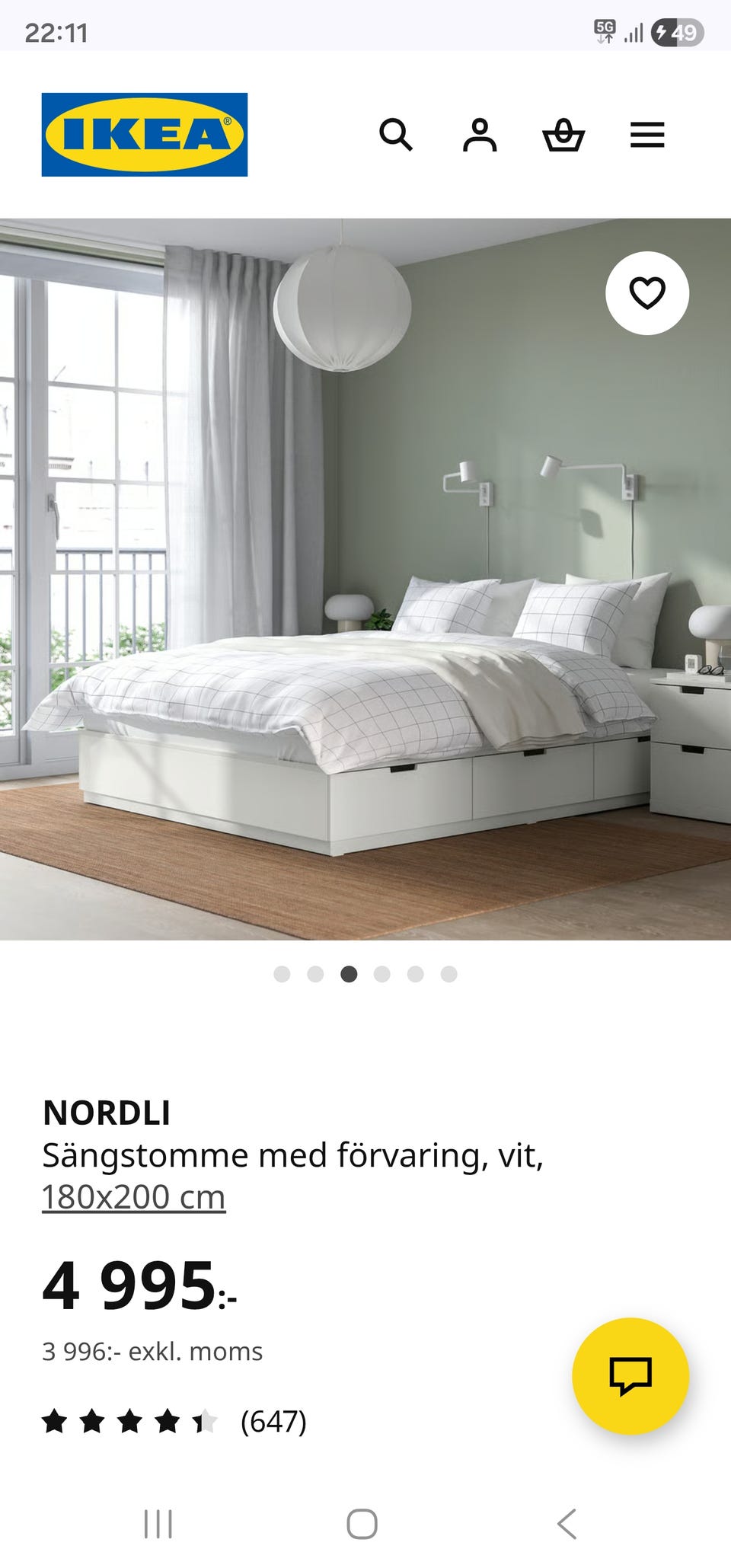The image size is (731, 1568).
Task: Open recent apps from navigation bar
Action: (158, 1524)
